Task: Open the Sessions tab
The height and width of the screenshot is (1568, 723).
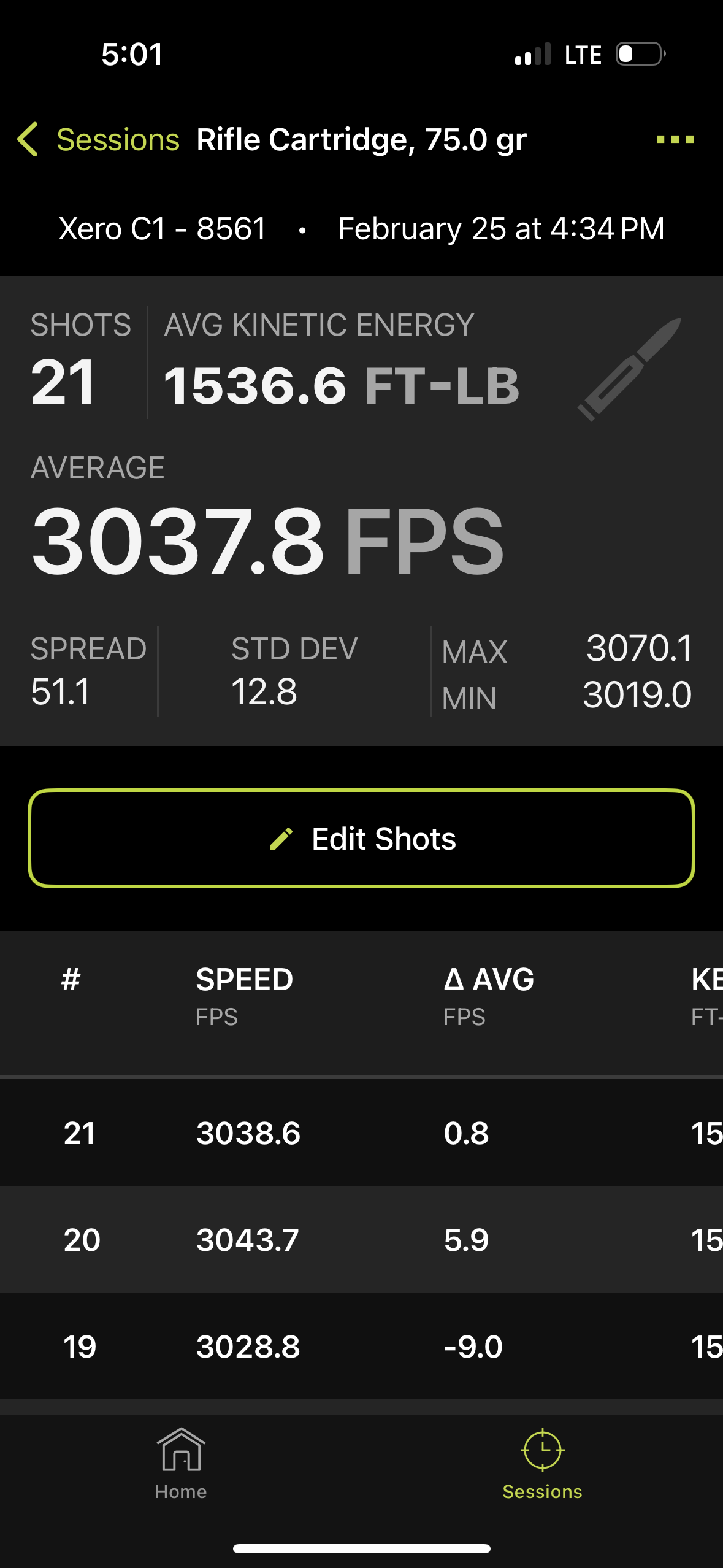Action: click(542, 1464)
